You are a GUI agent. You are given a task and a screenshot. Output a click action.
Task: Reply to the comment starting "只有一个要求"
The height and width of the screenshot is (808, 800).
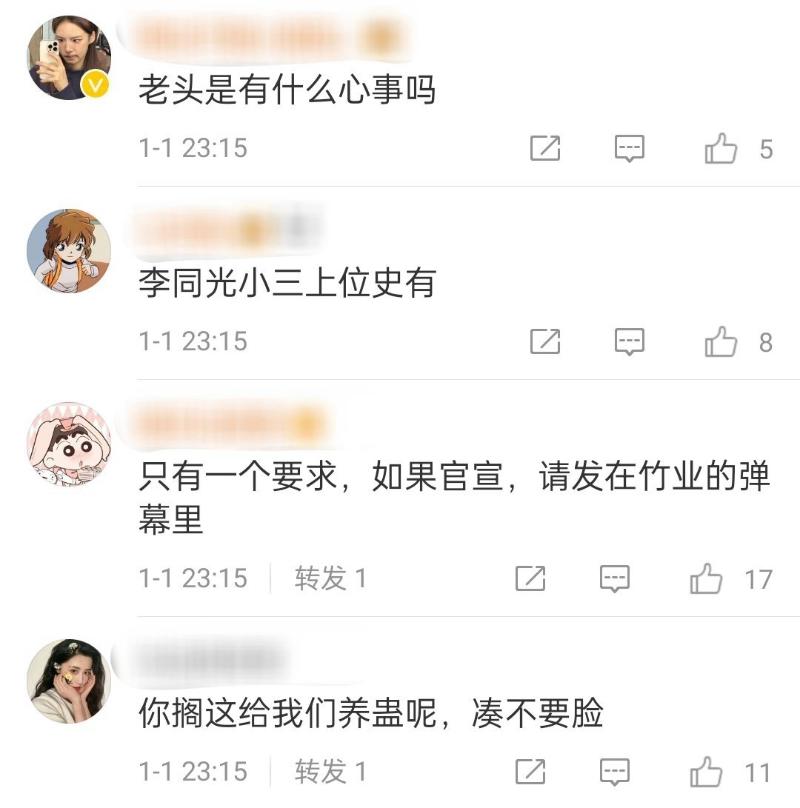click(615, 578)
